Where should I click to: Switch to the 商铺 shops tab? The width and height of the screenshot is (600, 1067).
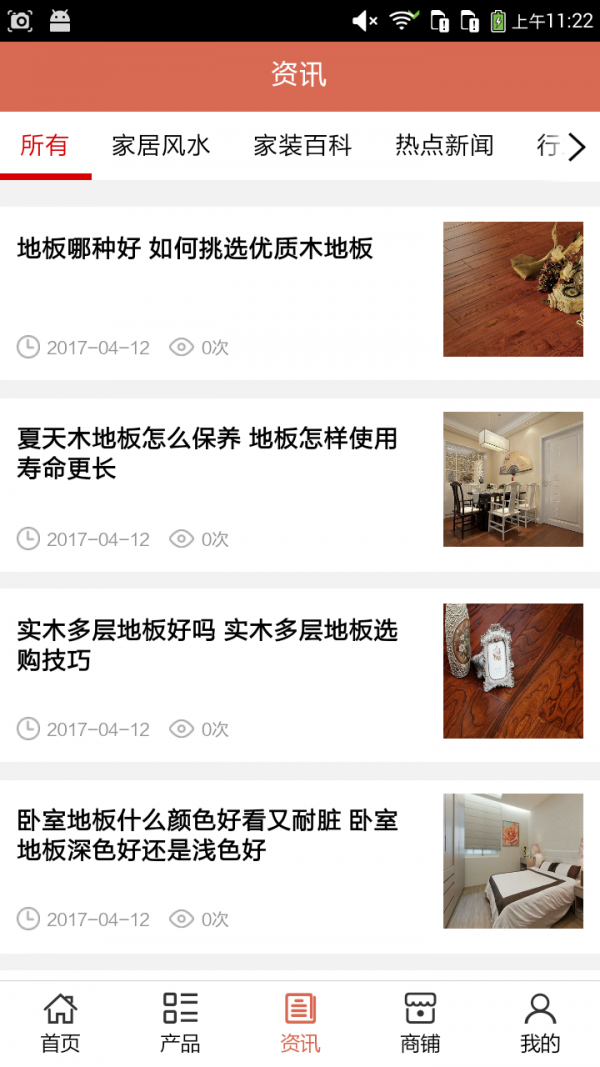pos(420,1023)
